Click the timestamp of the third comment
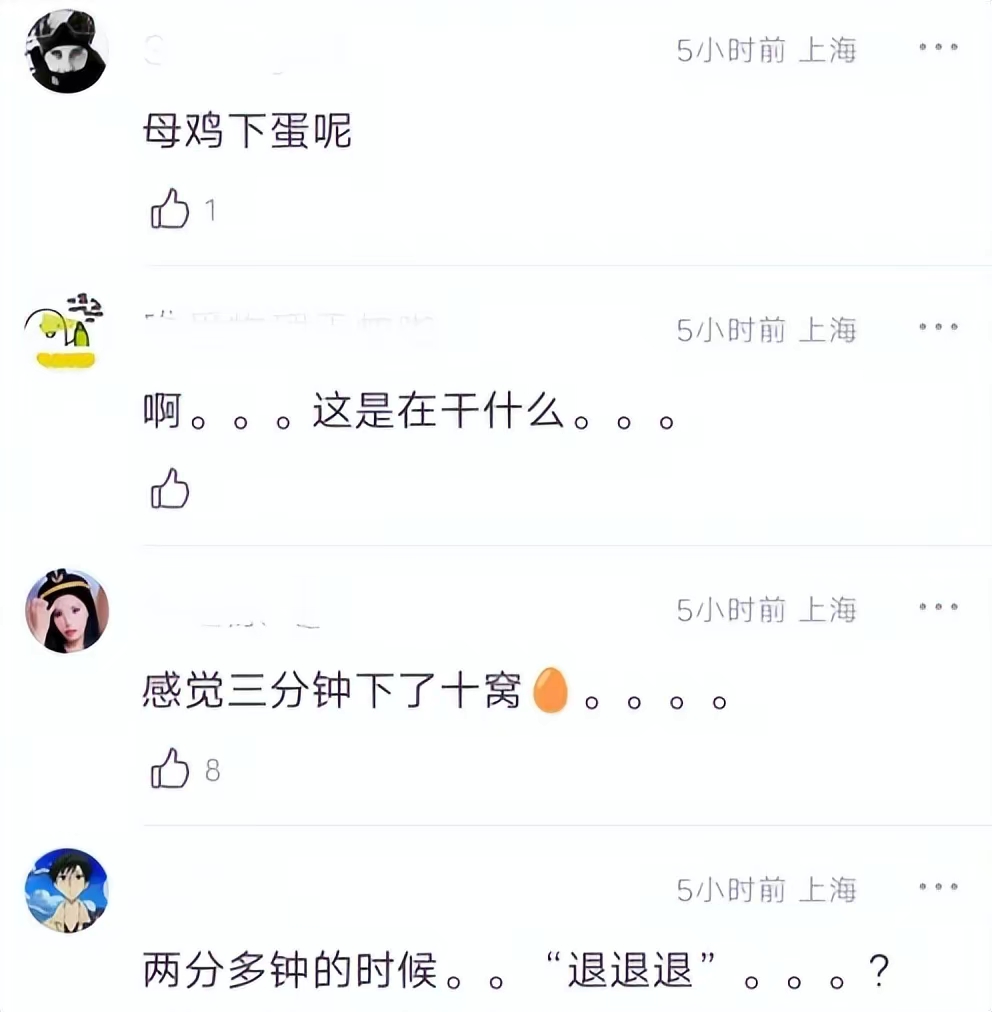The width and height of the screenshot is (992, 1012). [731, 609]
